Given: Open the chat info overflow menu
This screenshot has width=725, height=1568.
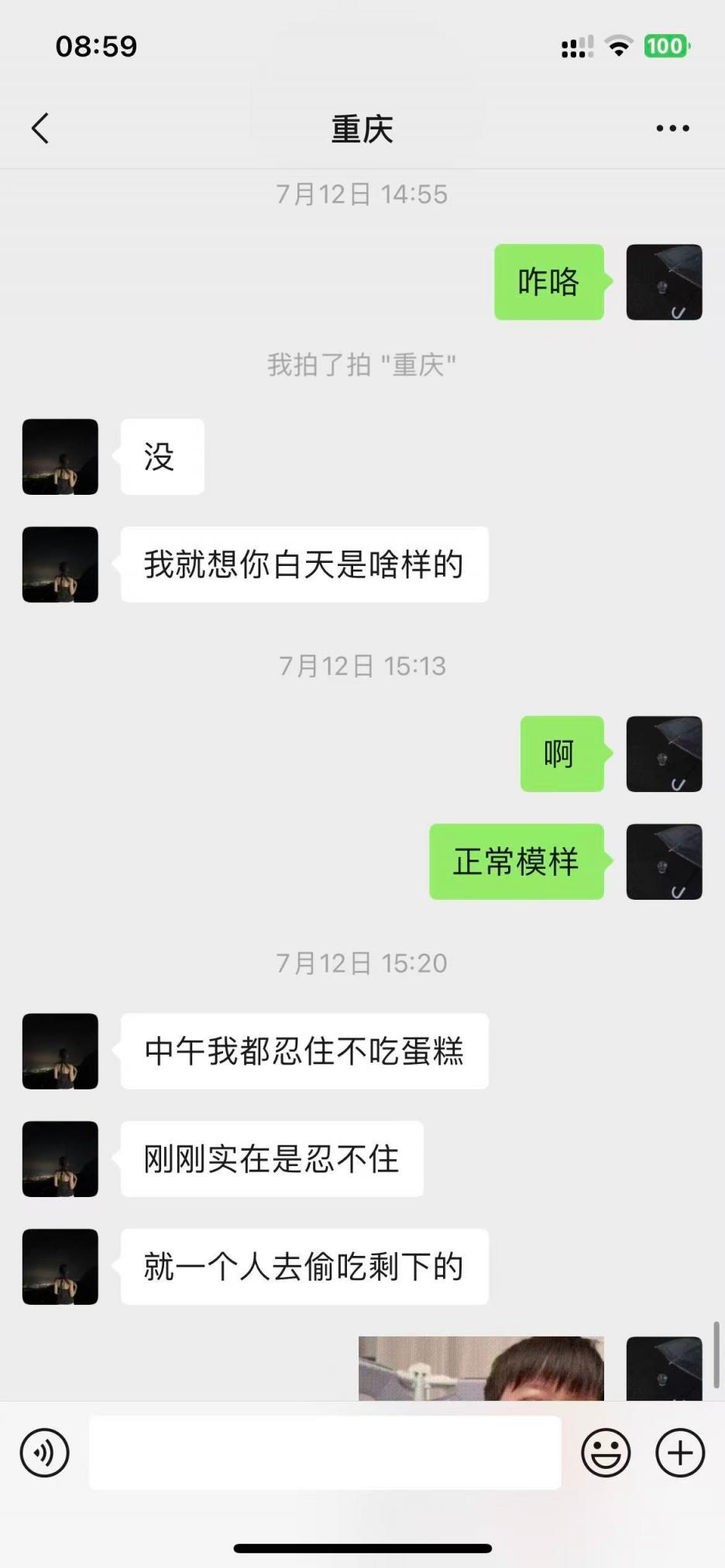Looking at the screenshot, I should click(672, 129).
